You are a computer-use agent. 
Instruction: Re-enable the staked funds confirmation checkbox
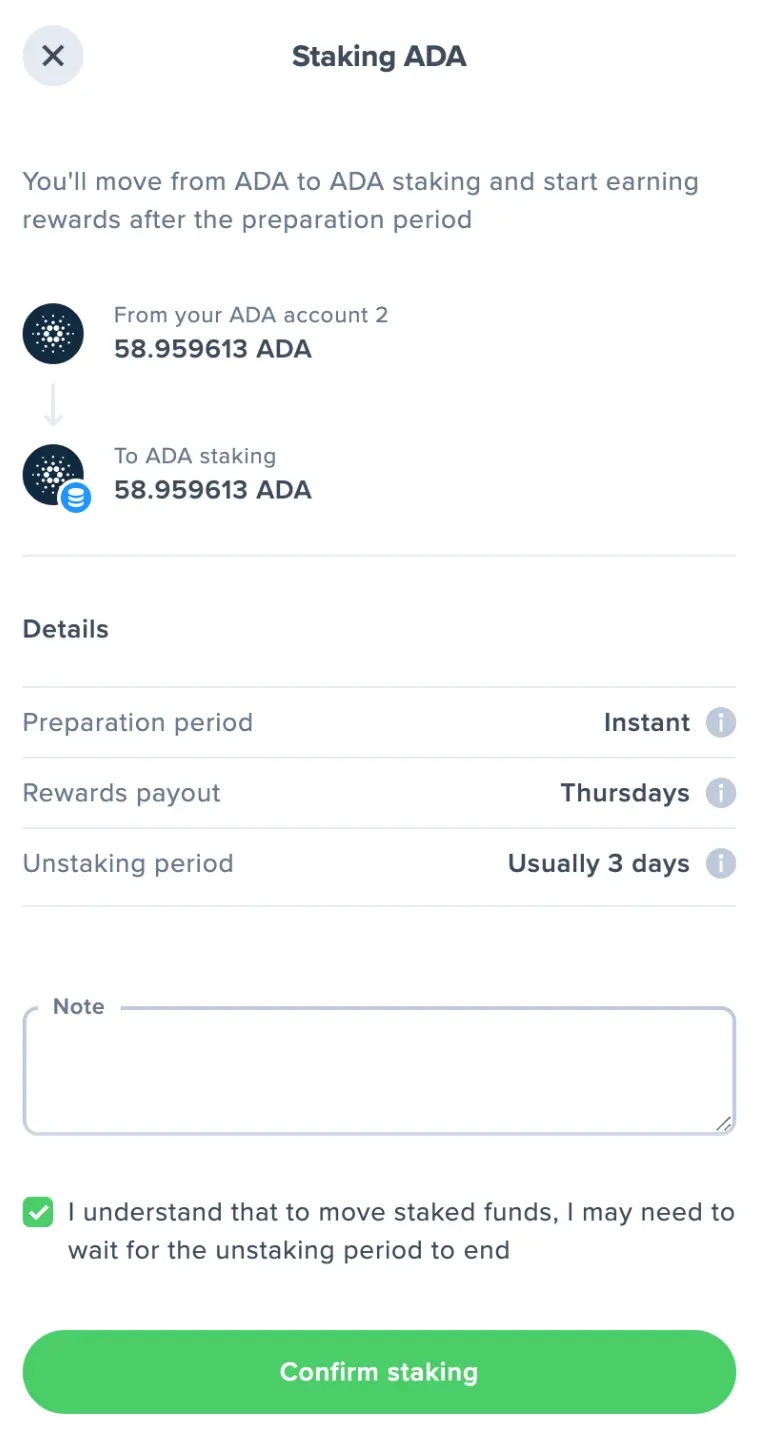click(x=37, y=1212)
